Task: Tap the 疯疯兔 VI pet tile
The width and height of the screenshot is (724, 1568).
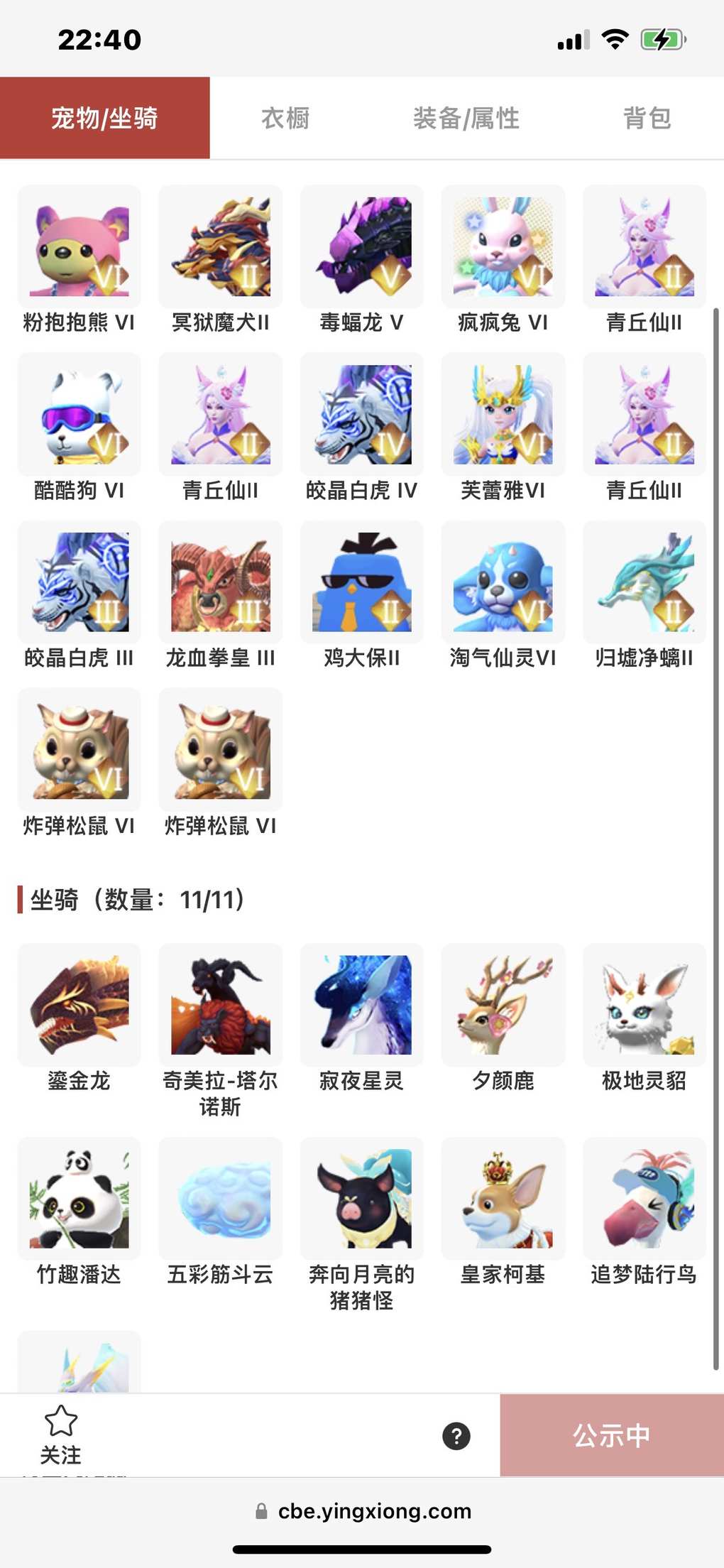Action: (x=503, y=247)
